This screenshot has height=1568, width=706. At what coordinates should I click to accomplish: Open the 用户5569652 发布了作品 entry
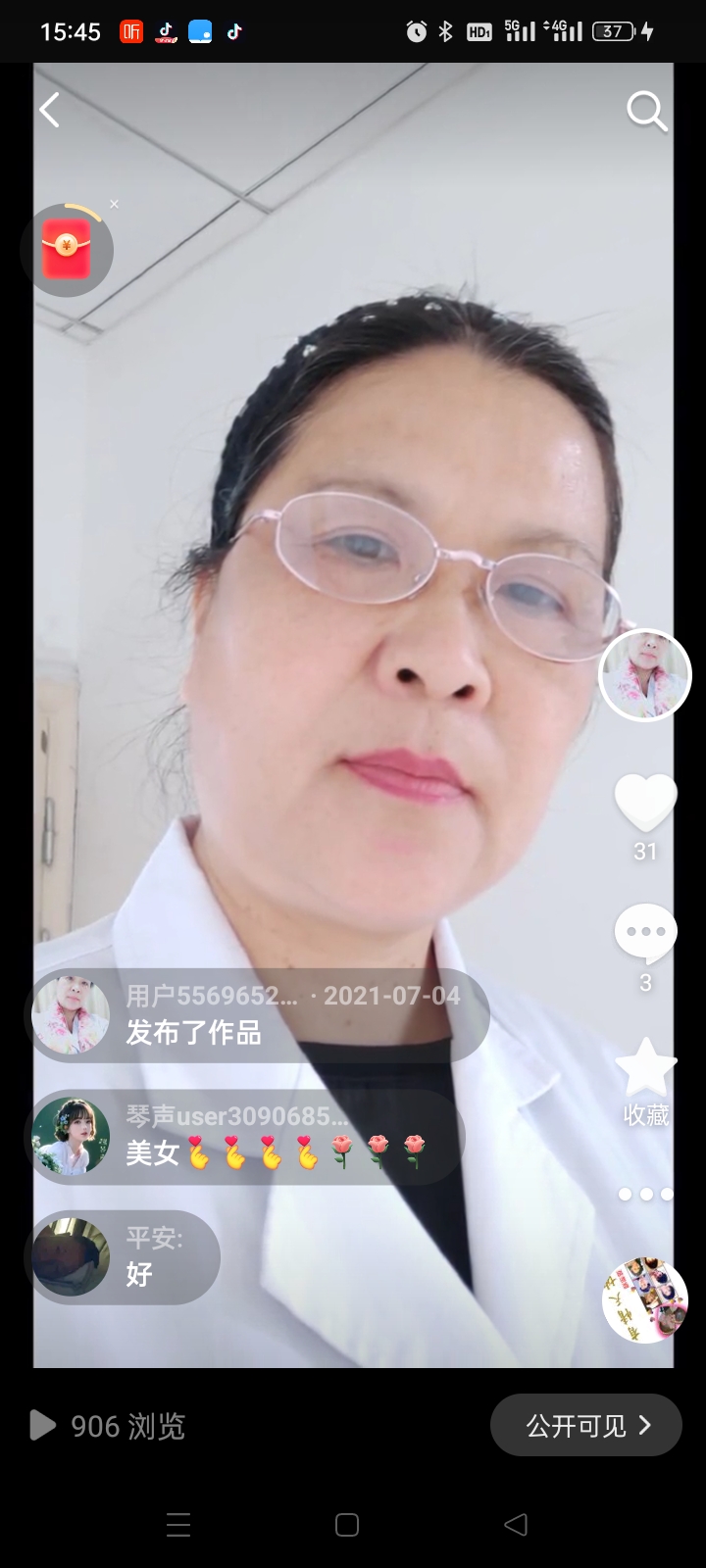(x=257, y=1015)
